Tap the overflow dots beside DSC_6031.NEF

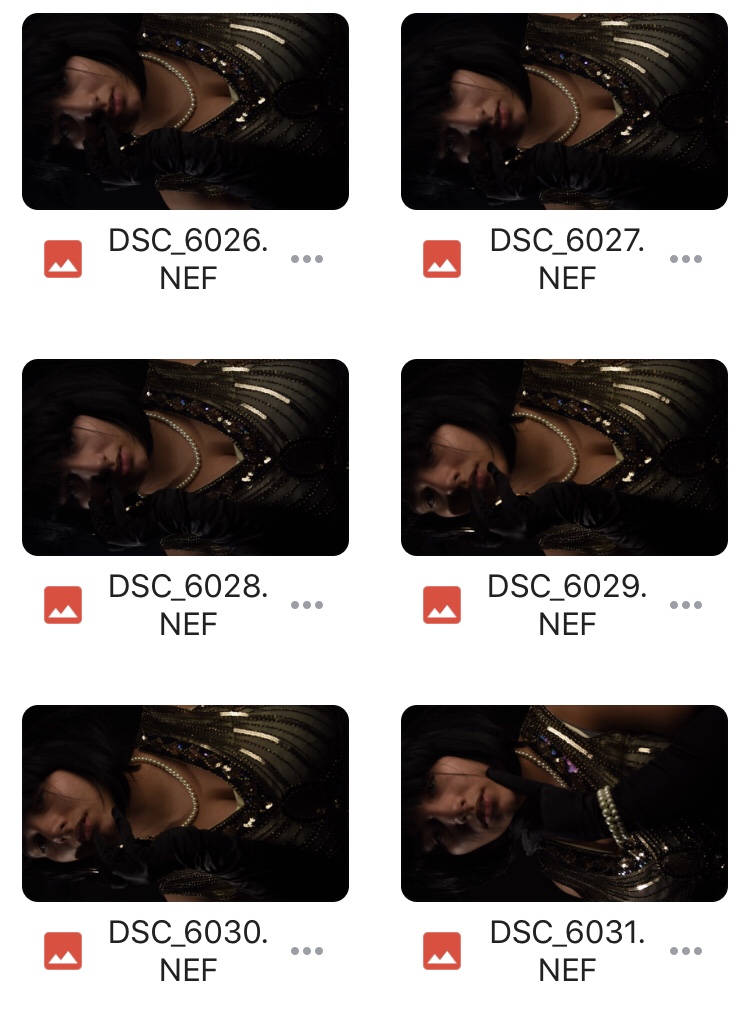(x=686, y=951)
